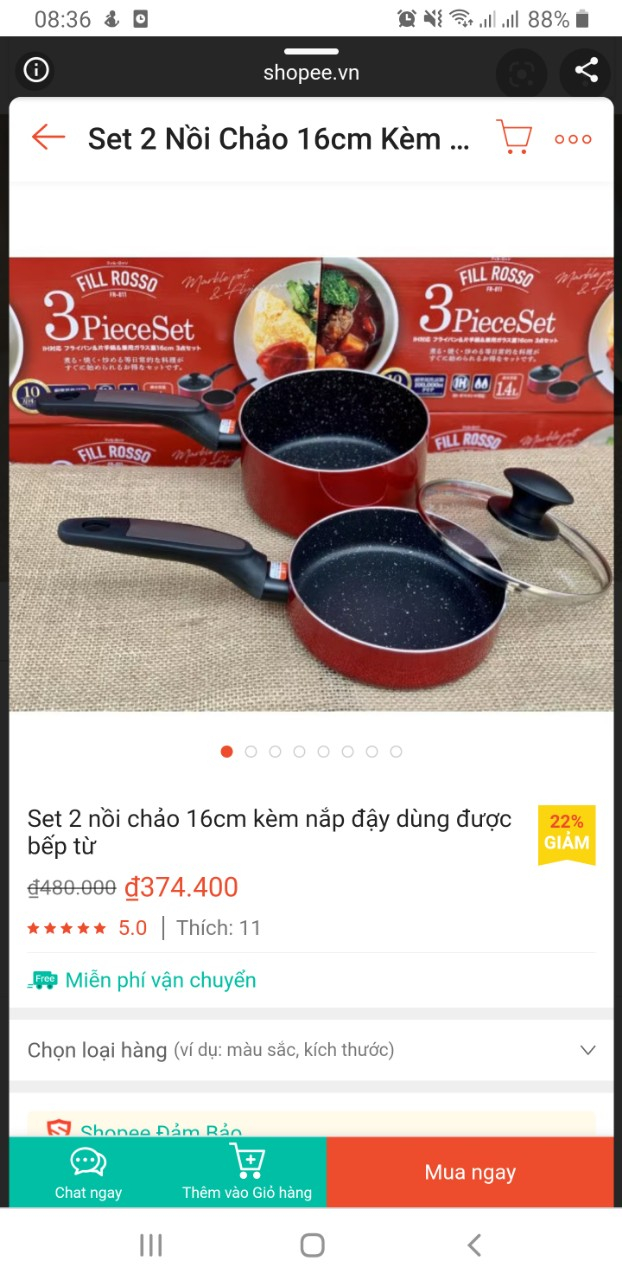The height and width of the screenshot is (1280, 622).
Task: Buy now with Mua ngay
Action: 470,1172
